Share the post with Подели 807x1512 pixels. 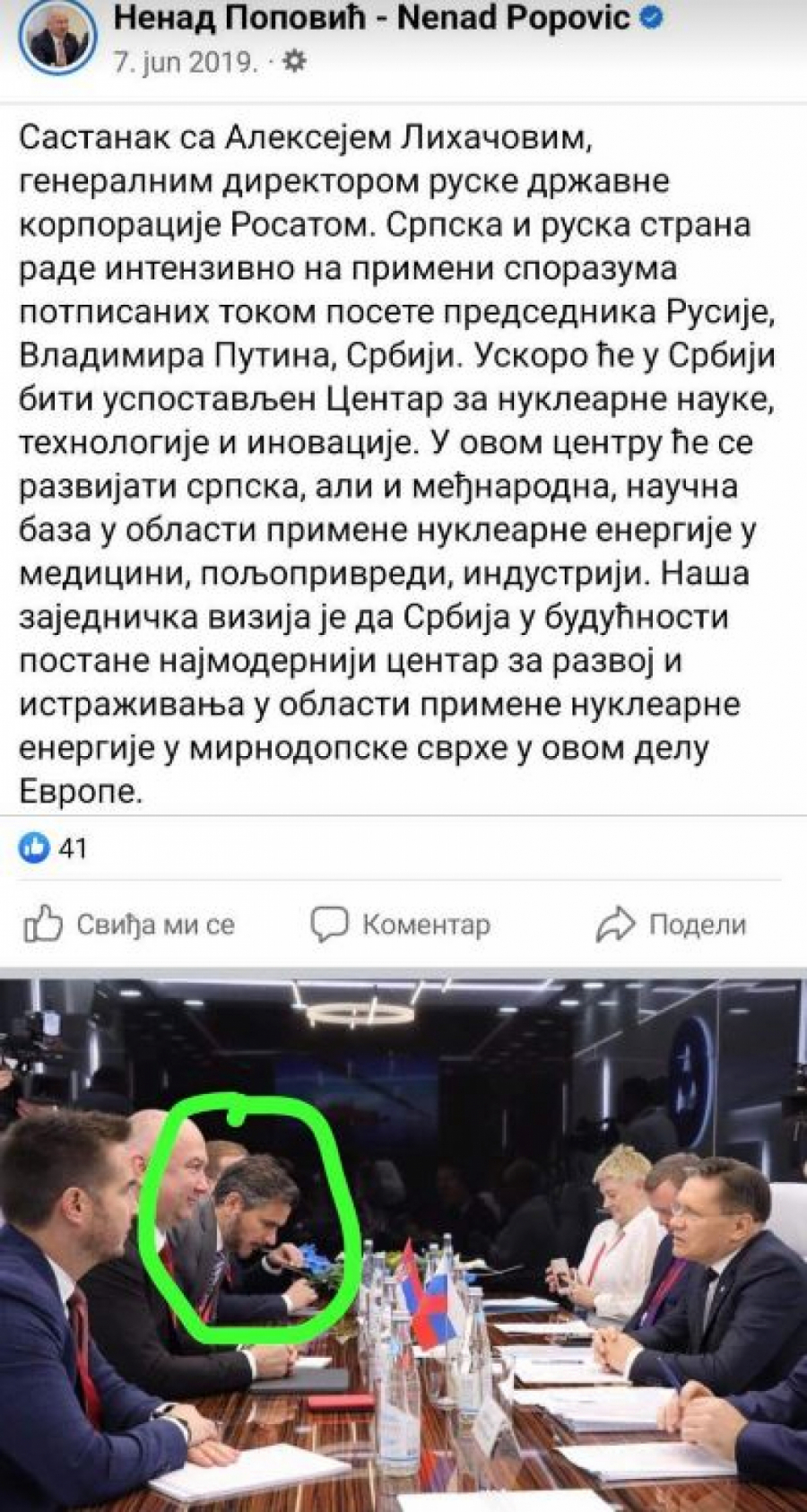point(671,924)
